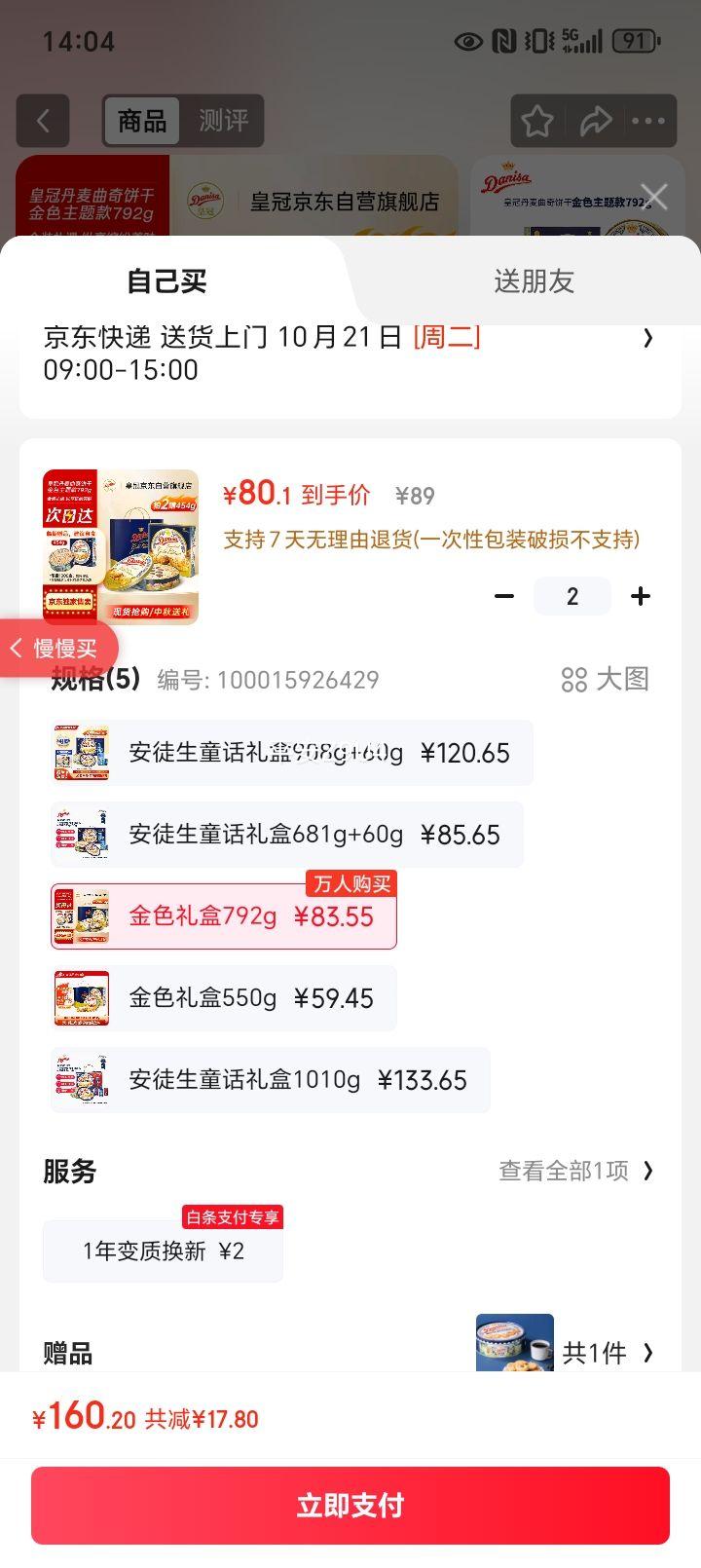The image size is (701, 1568).
Task: Open delivery time options for 京东快递
Action: (x=646, y=339)
